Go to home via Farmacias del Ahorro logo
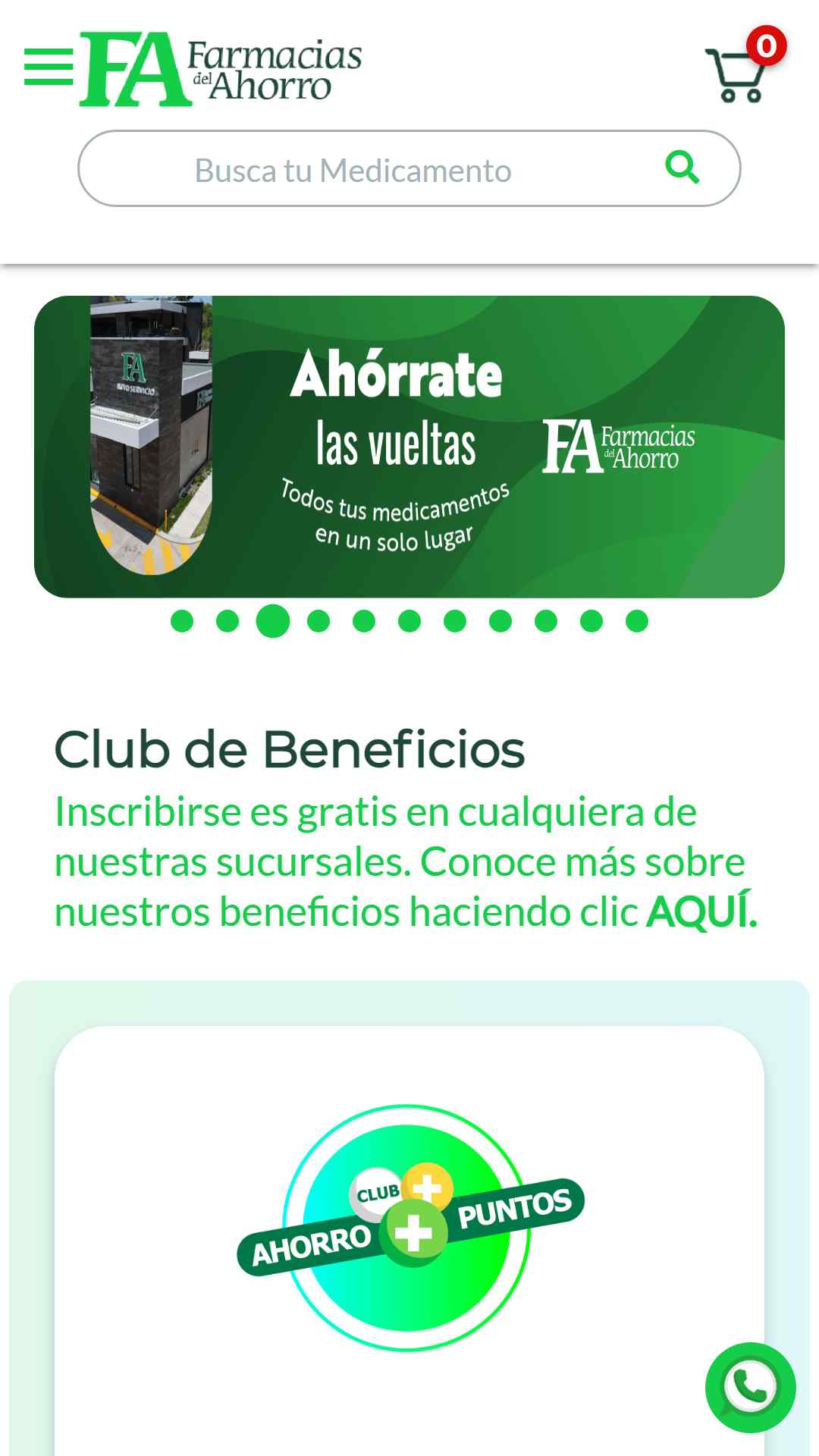Viewport: 819px width, 1456px height. pos(220,69)
